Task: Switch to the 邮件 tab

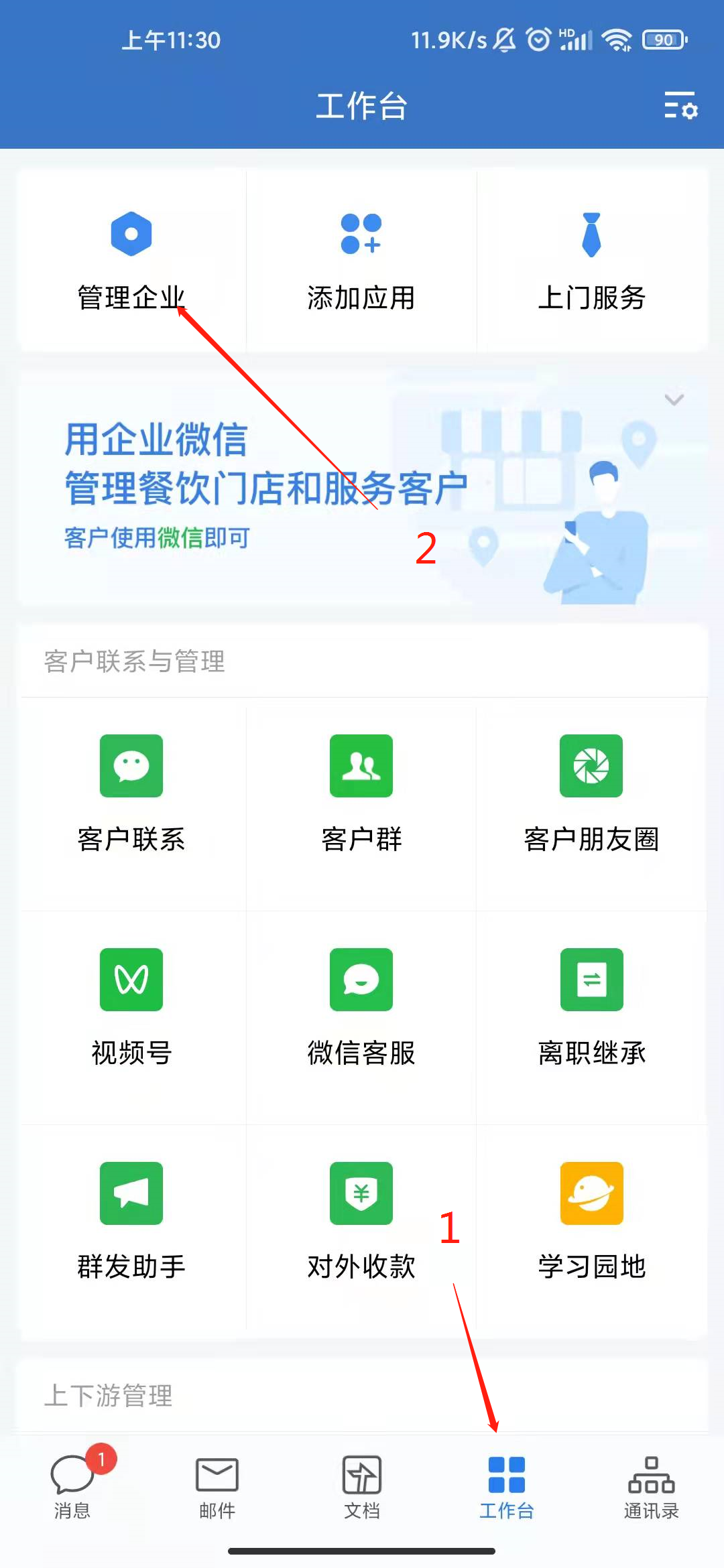Action: 217,1486
